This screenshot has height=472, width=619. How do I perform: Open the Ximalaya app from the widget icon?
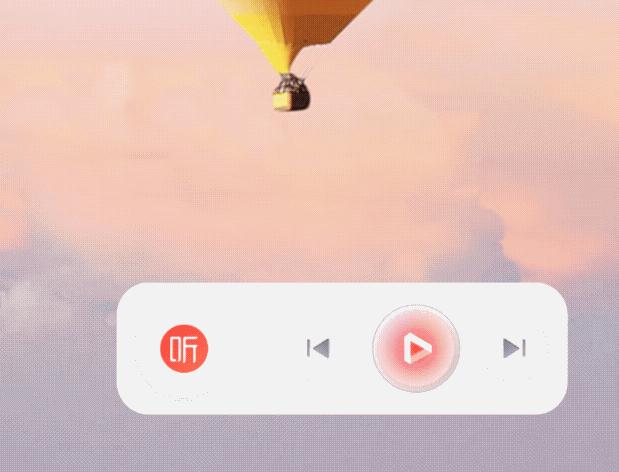184,348
